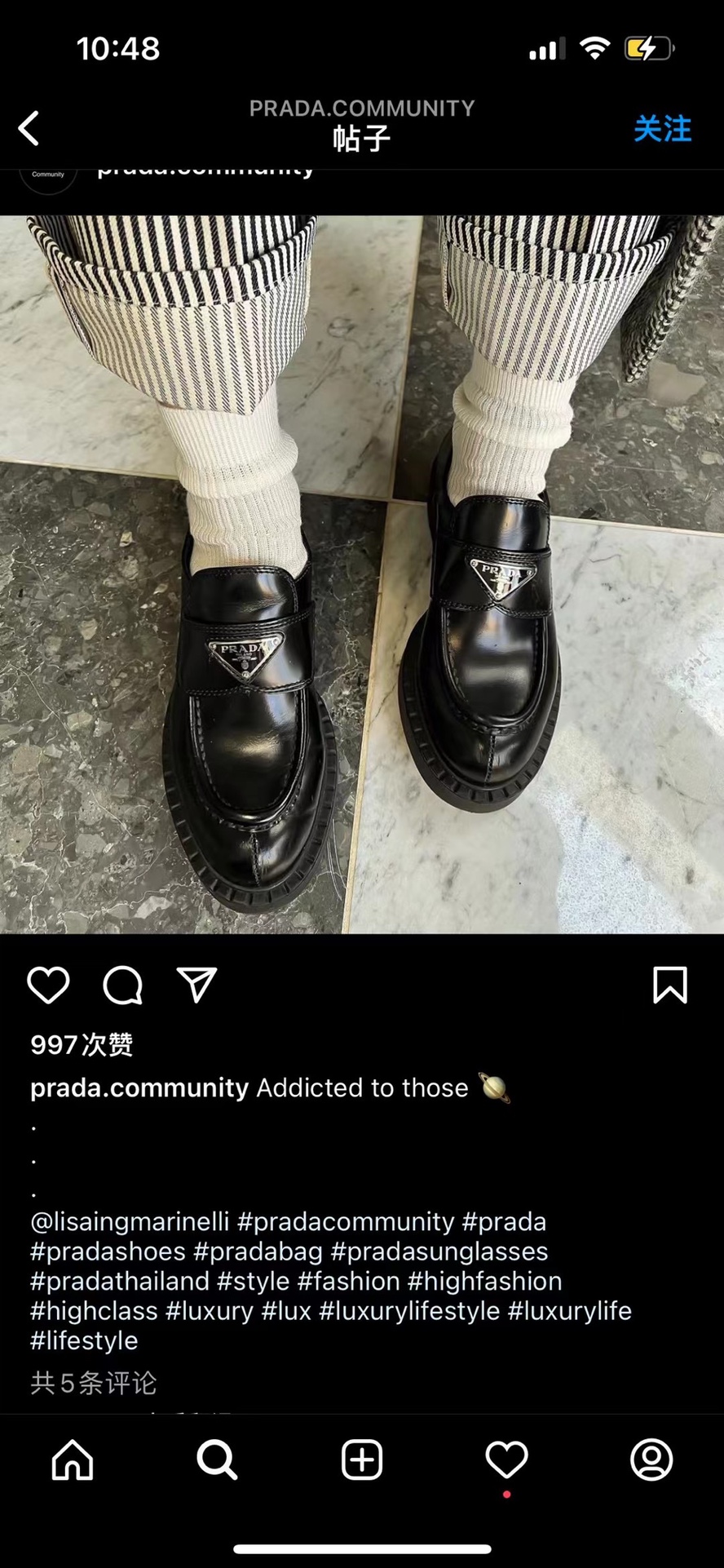The width and height of the screenshot is (724, 1568).
Task: Switch to the Home tab
Action: [x=73, y=1459]
